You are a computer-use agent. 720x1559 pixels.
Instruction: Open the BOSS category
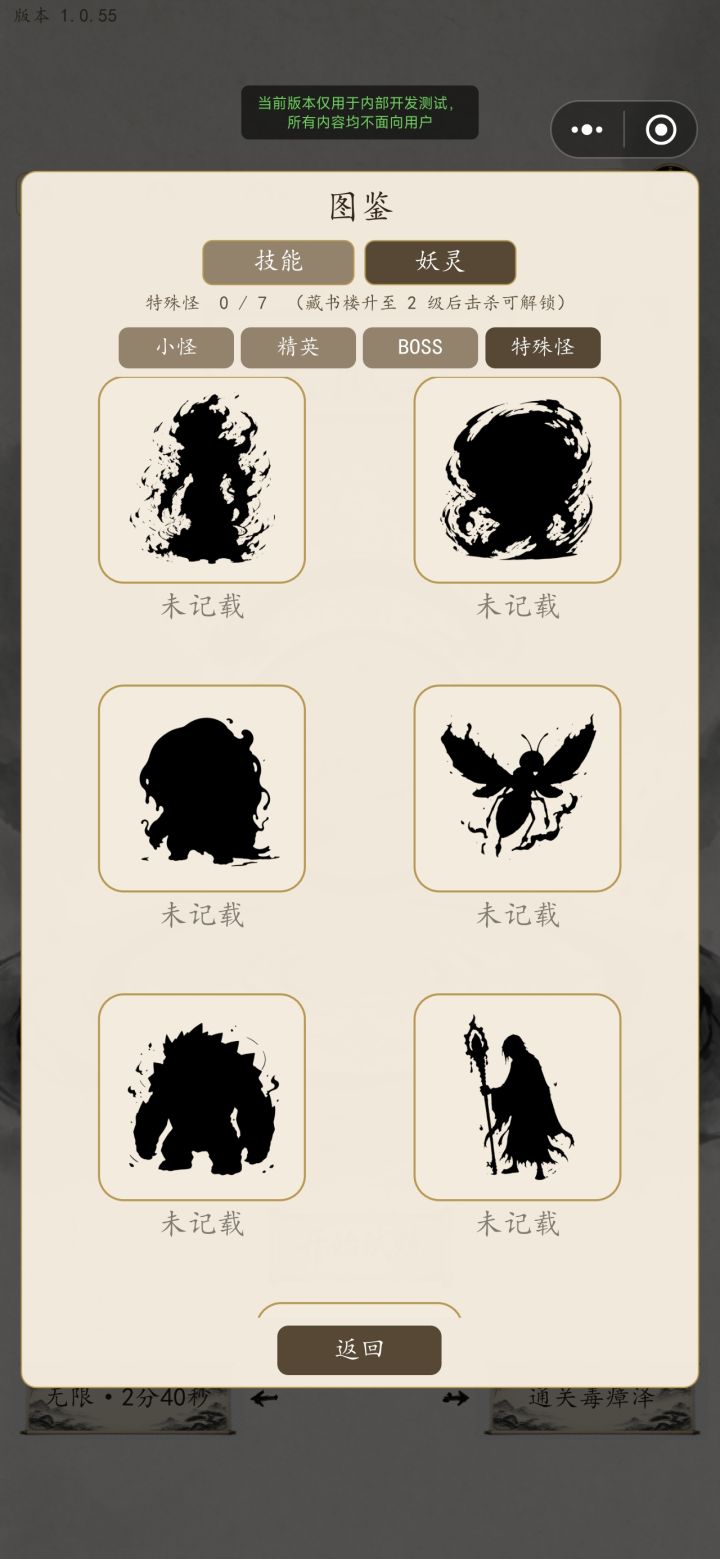pos(420,348)
